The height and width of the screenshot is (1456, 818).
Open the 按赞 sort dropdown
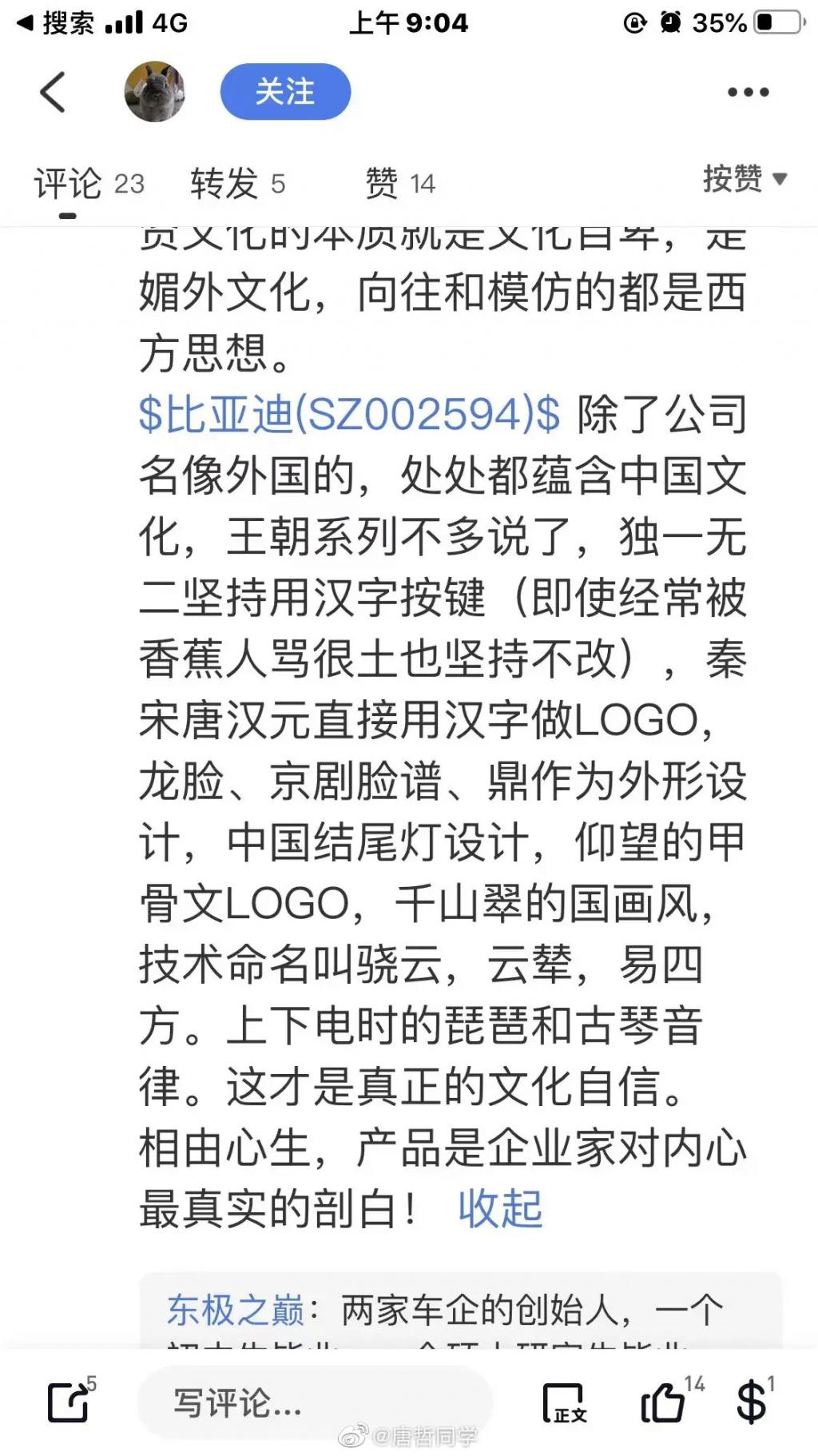click(x=745, y=178)
